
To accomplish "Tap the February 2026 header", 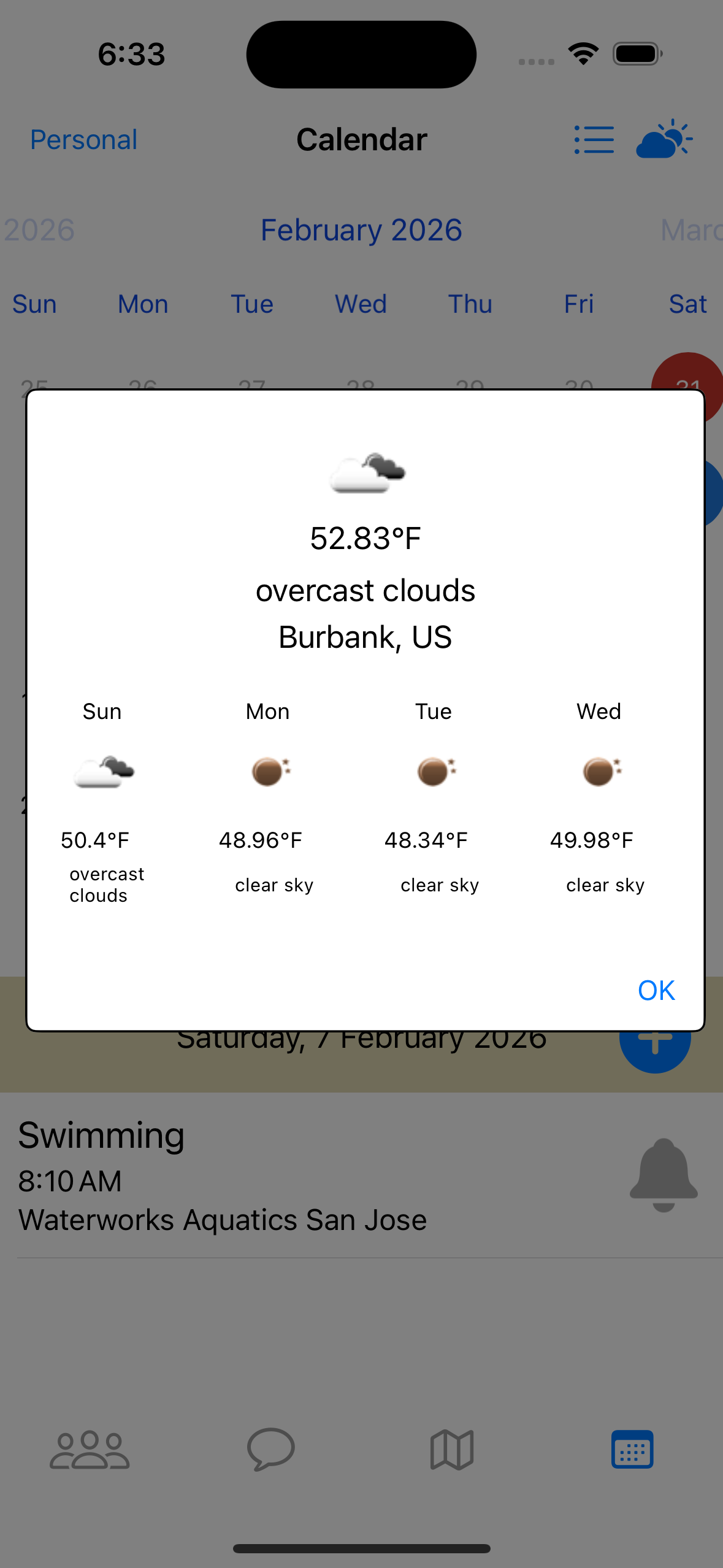I will click(361, 230).
